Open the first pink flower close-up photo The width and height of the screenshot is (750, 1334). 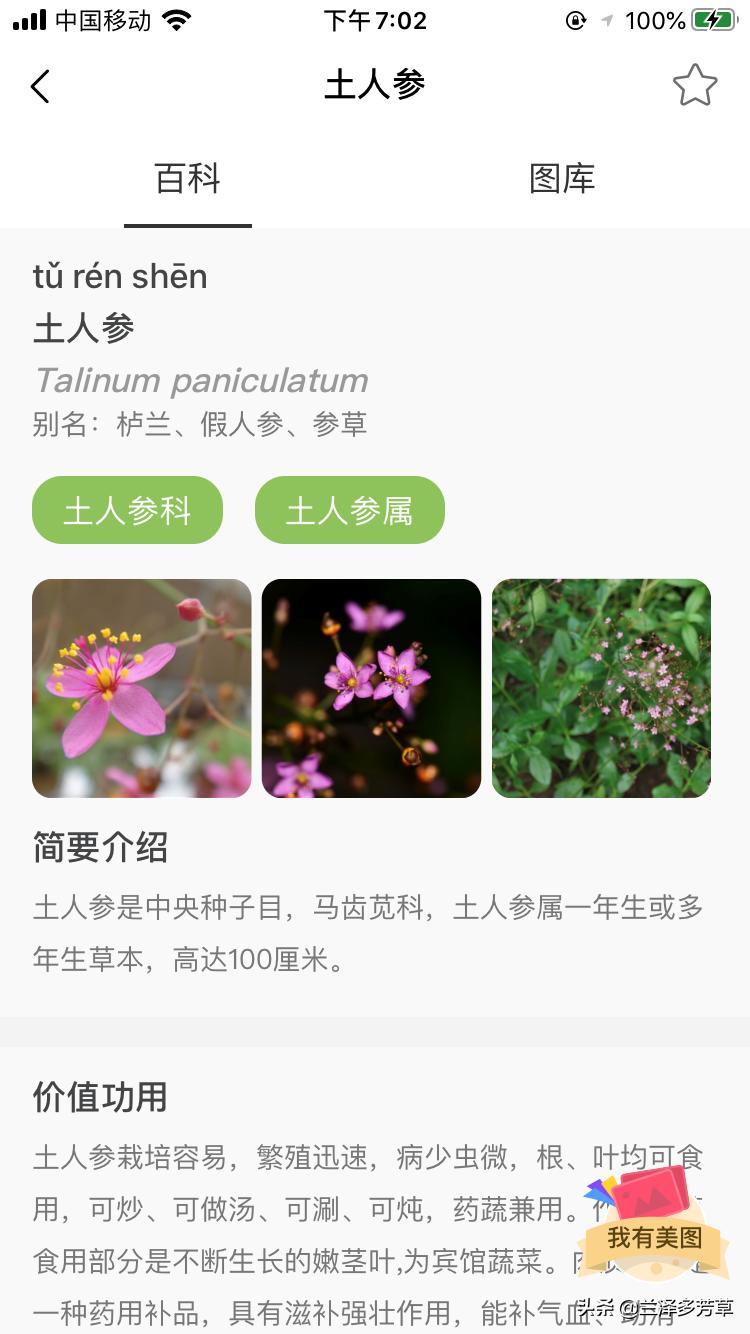coord(141,688)
